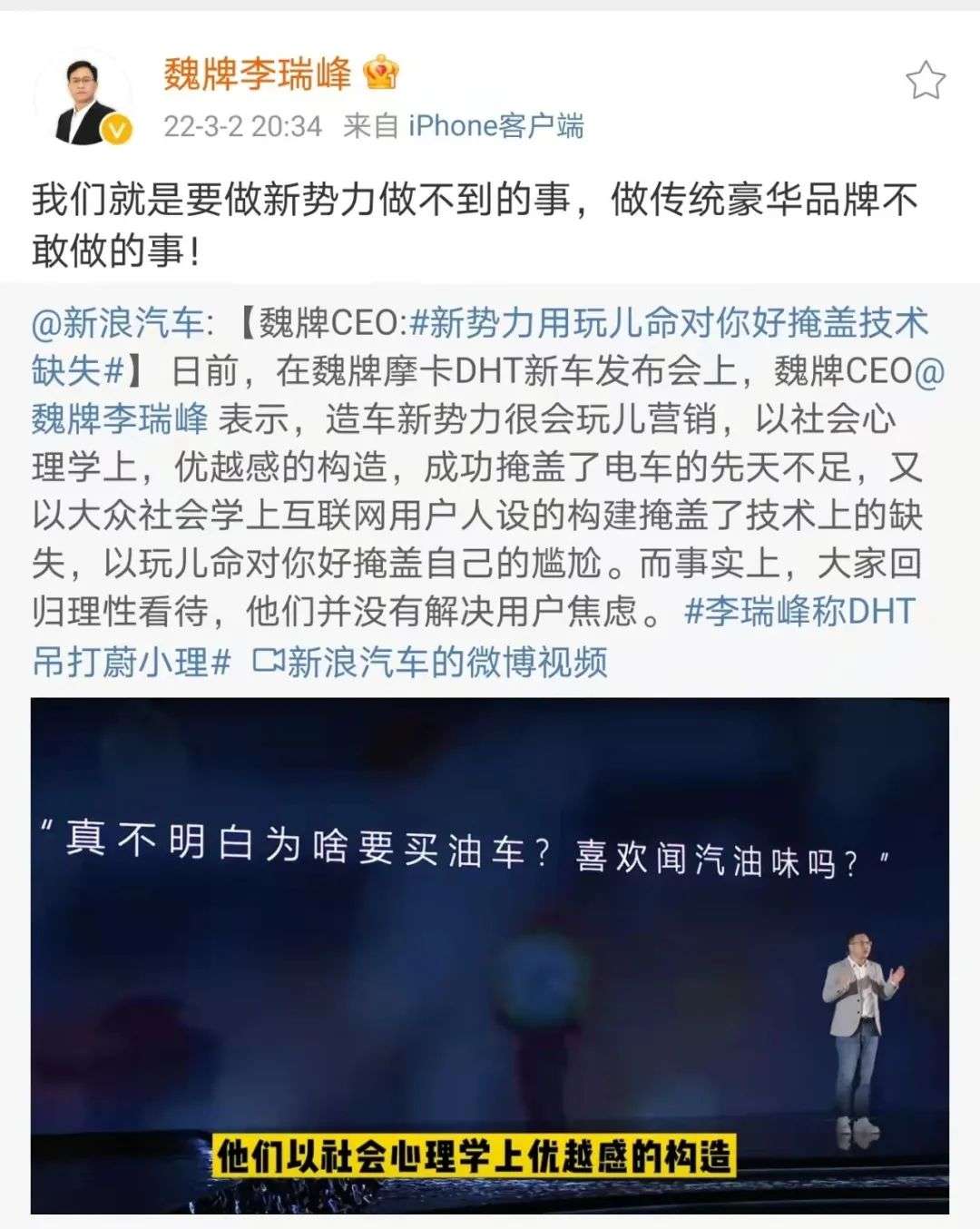Play the reposted video thumbnail

tap(489, 955)
